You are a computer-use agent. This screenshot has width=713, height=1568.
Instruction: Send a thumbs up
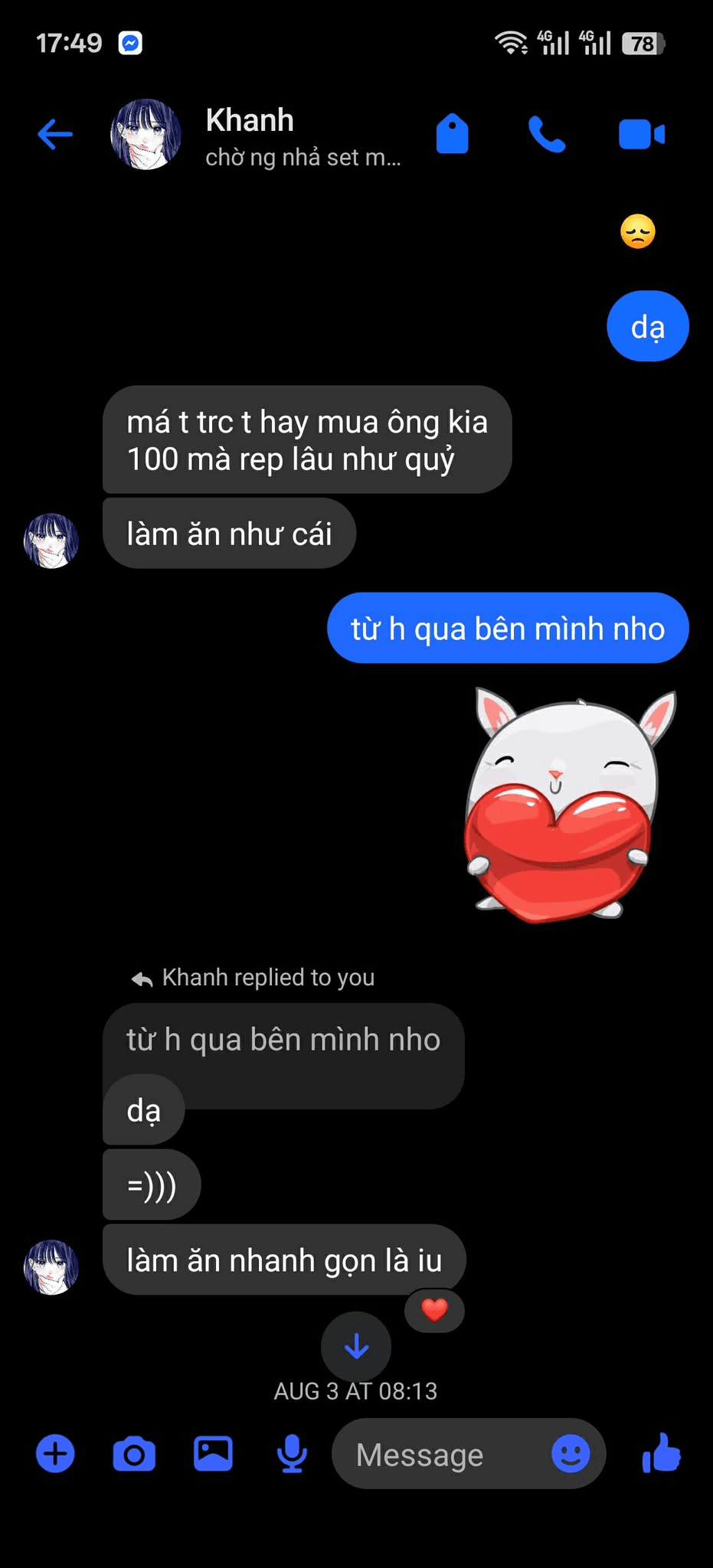point(663,1454)
